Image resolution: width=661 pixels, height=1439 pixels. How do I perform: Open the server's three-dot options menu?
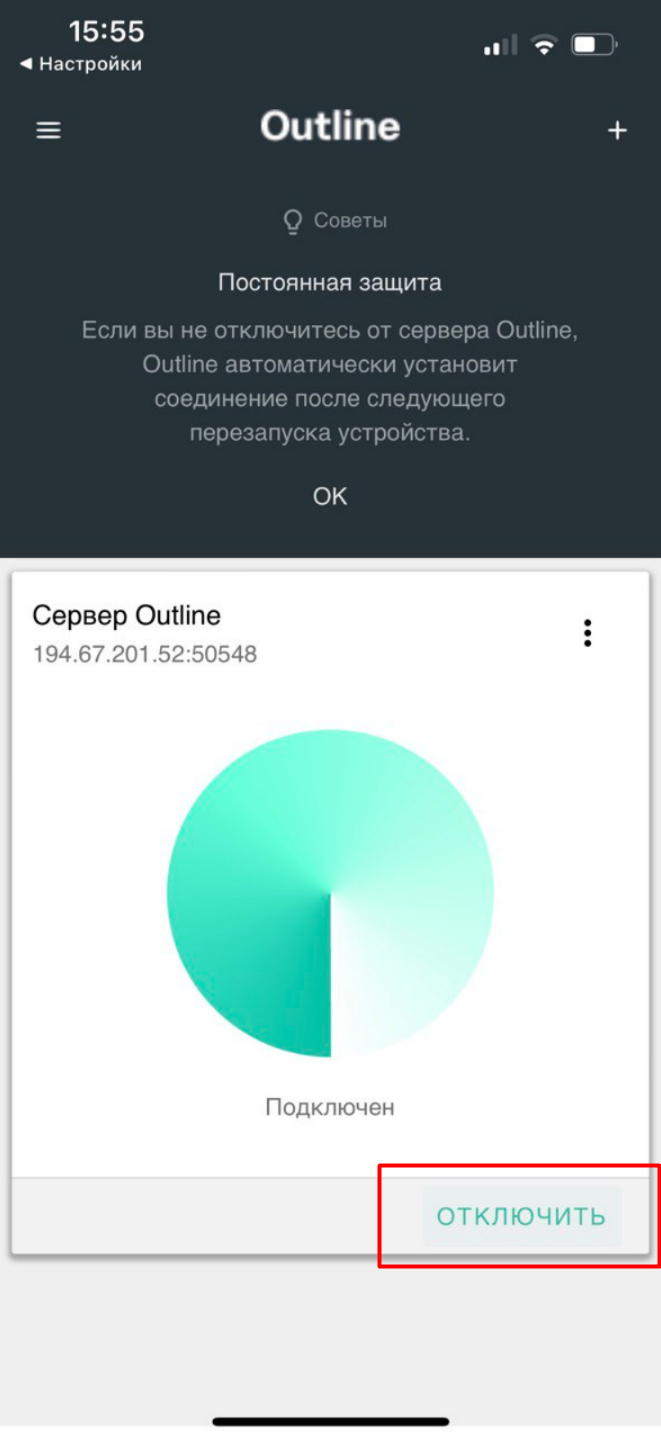coord(588,633)
